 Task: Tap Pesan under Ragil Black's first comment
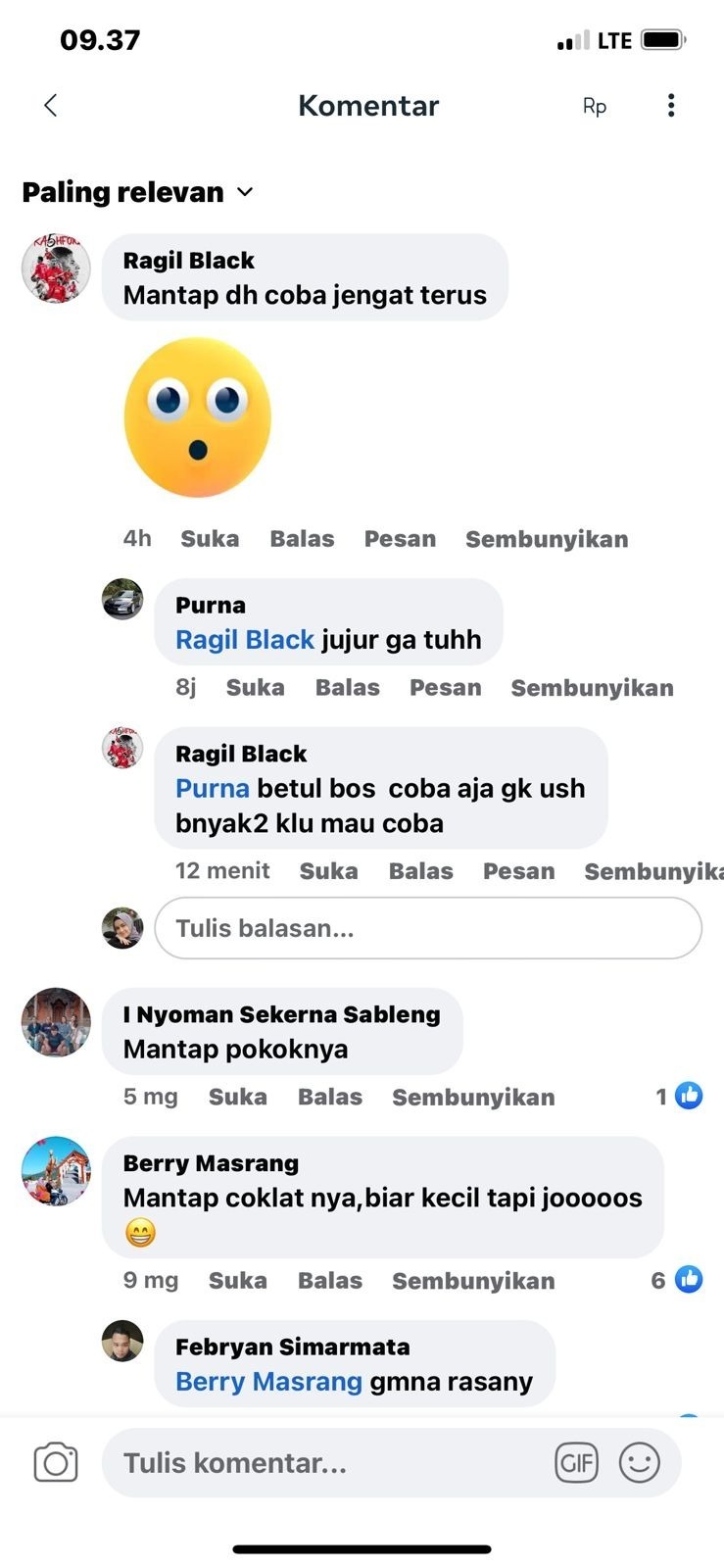coord(400,539)
